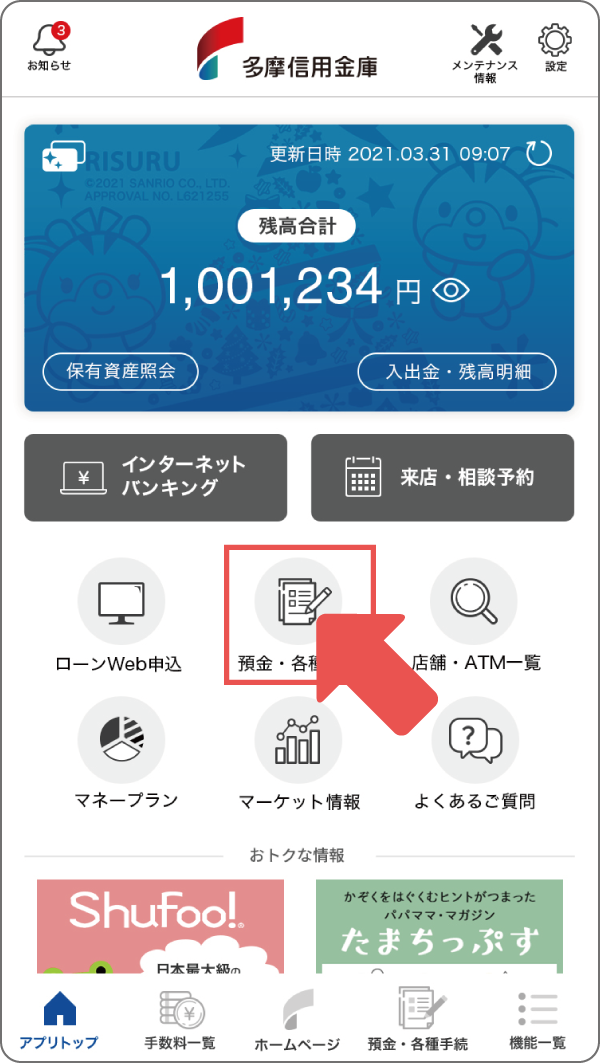Image resolution: width=600 pixels, height=1063 pixels.
Task: Open メンテナンス情報 wrench icon
Action: pyautogui.click(x=485, y=50)
